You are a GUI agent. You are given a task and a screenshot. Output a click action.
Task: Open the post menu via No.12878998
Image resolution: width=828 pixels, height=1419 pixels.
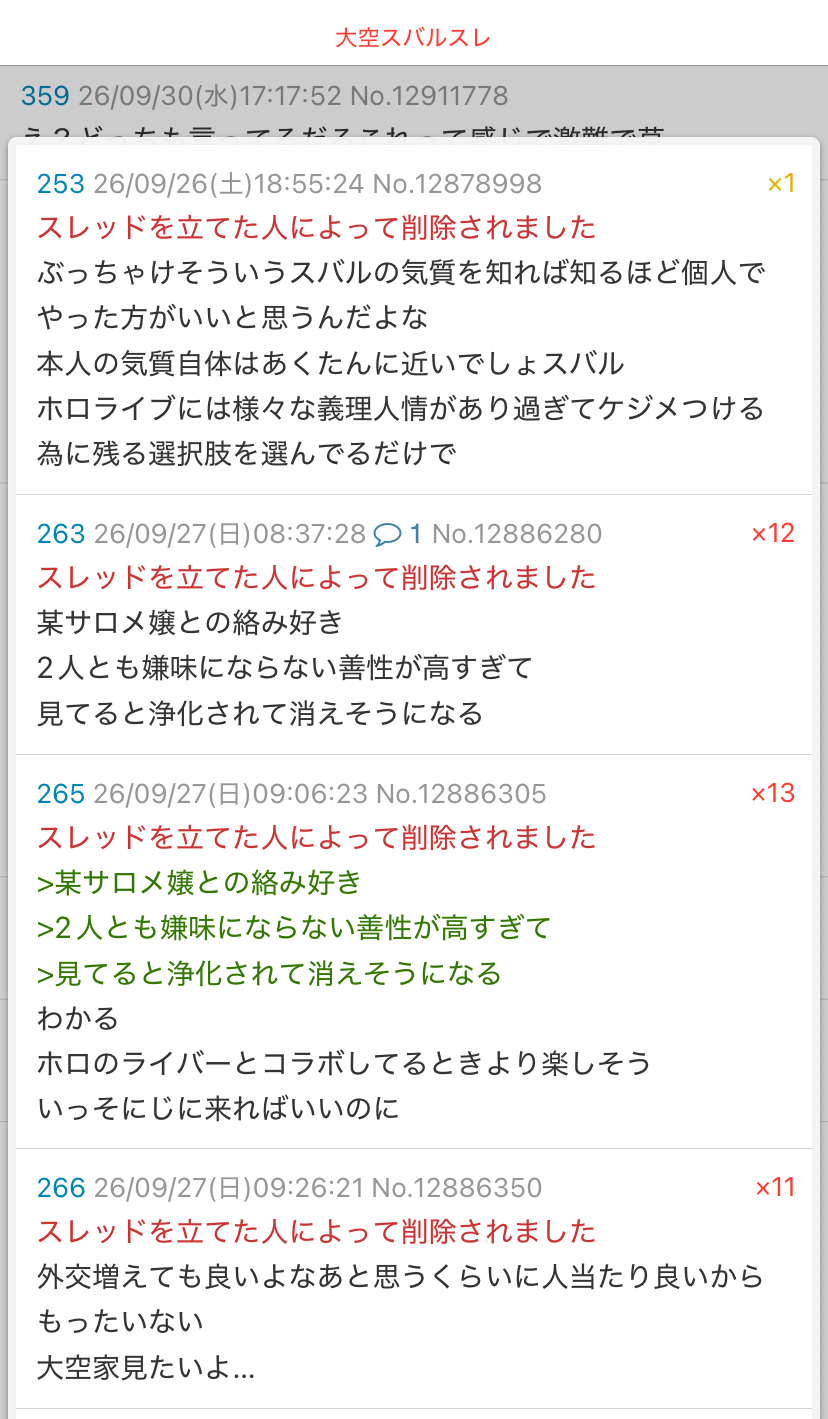point(457,183)
